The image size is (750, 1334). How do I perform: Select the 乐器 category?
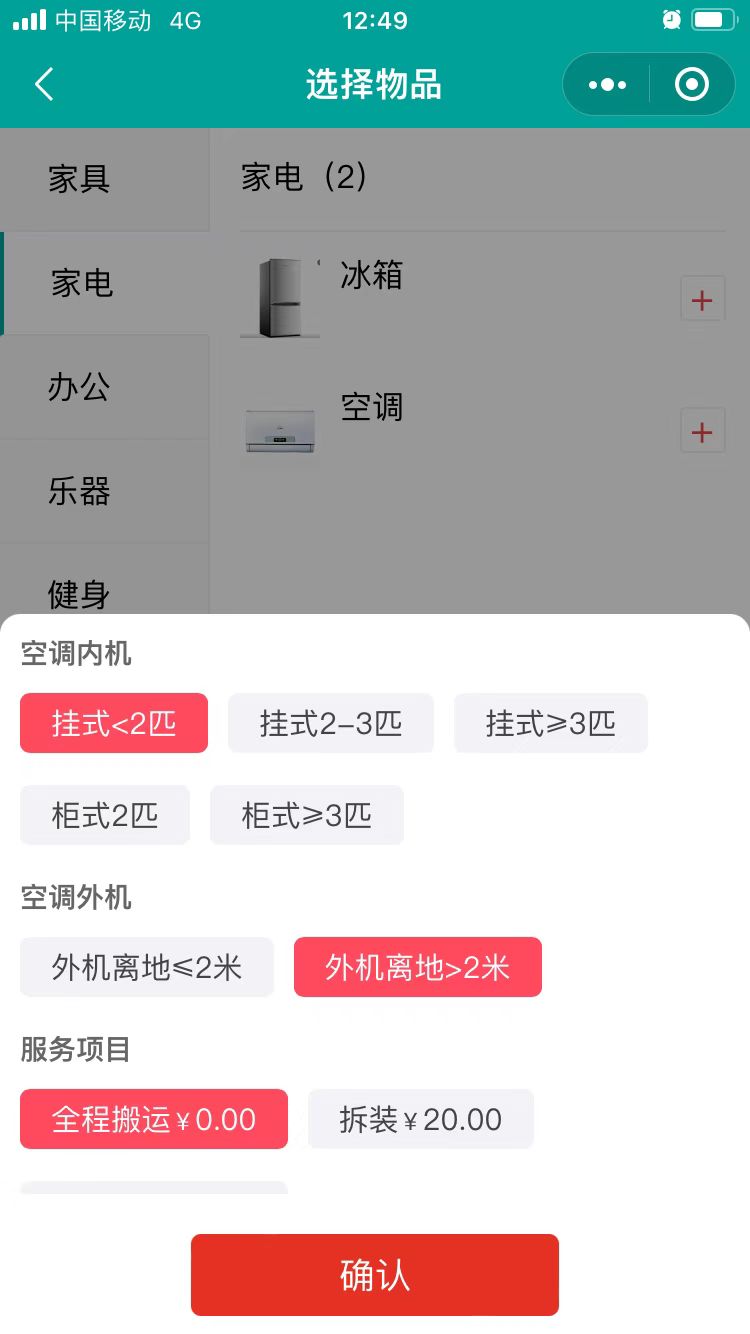pos(80,492)
